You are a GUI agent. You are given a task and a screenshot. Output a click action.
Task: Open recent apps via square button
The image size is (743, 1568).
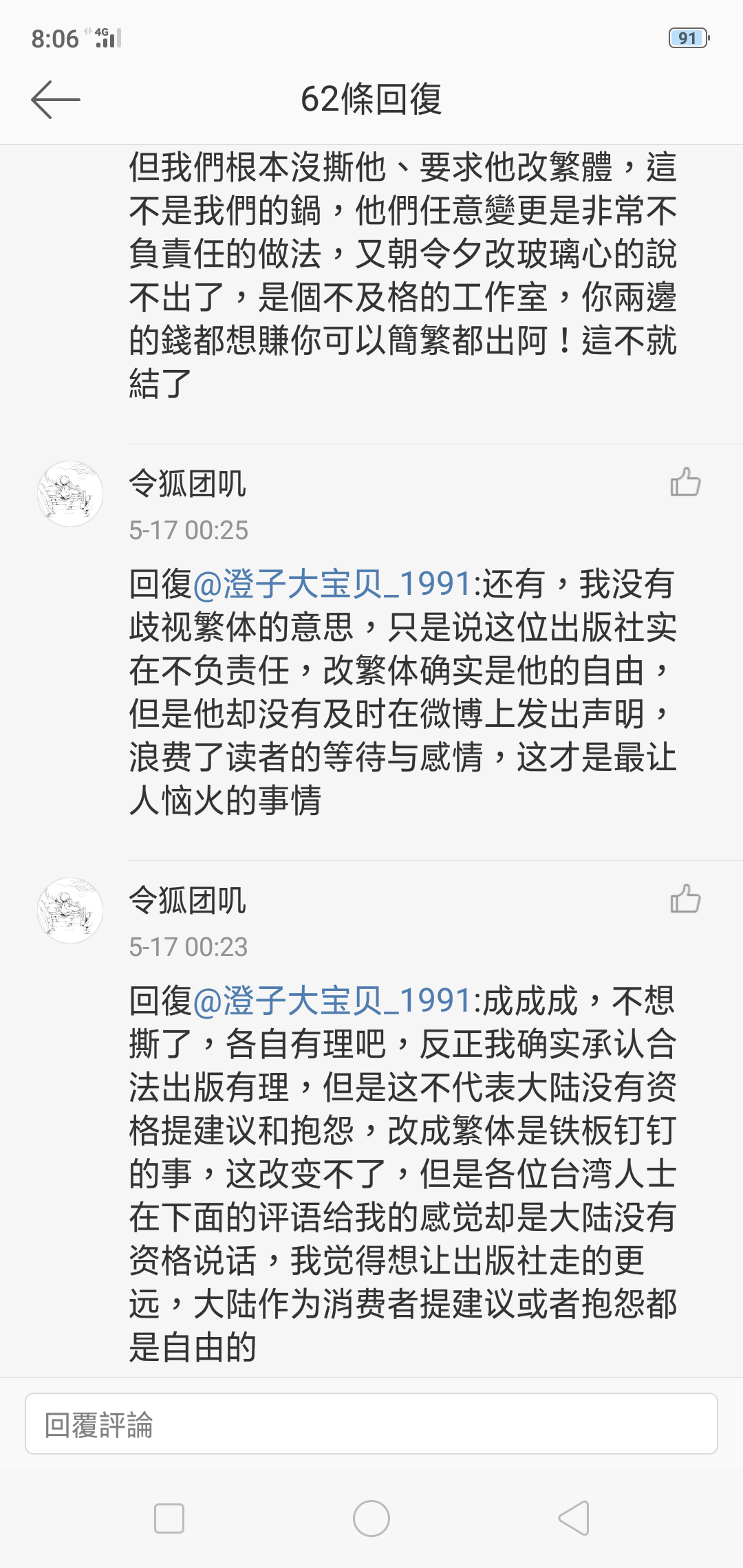[169, 1518]
